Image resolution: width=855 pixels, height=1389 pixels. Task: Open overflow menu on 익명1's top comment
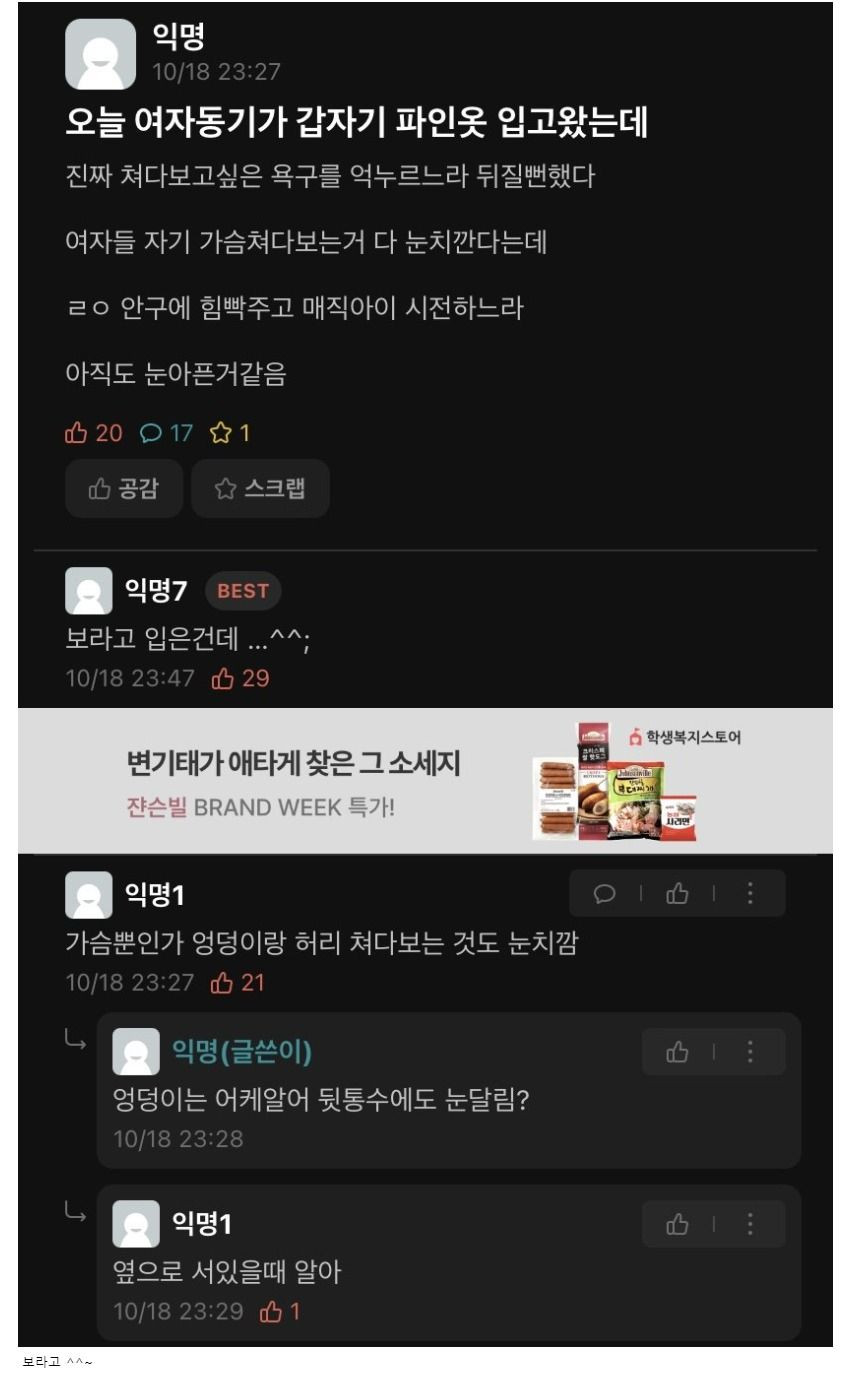750,893
